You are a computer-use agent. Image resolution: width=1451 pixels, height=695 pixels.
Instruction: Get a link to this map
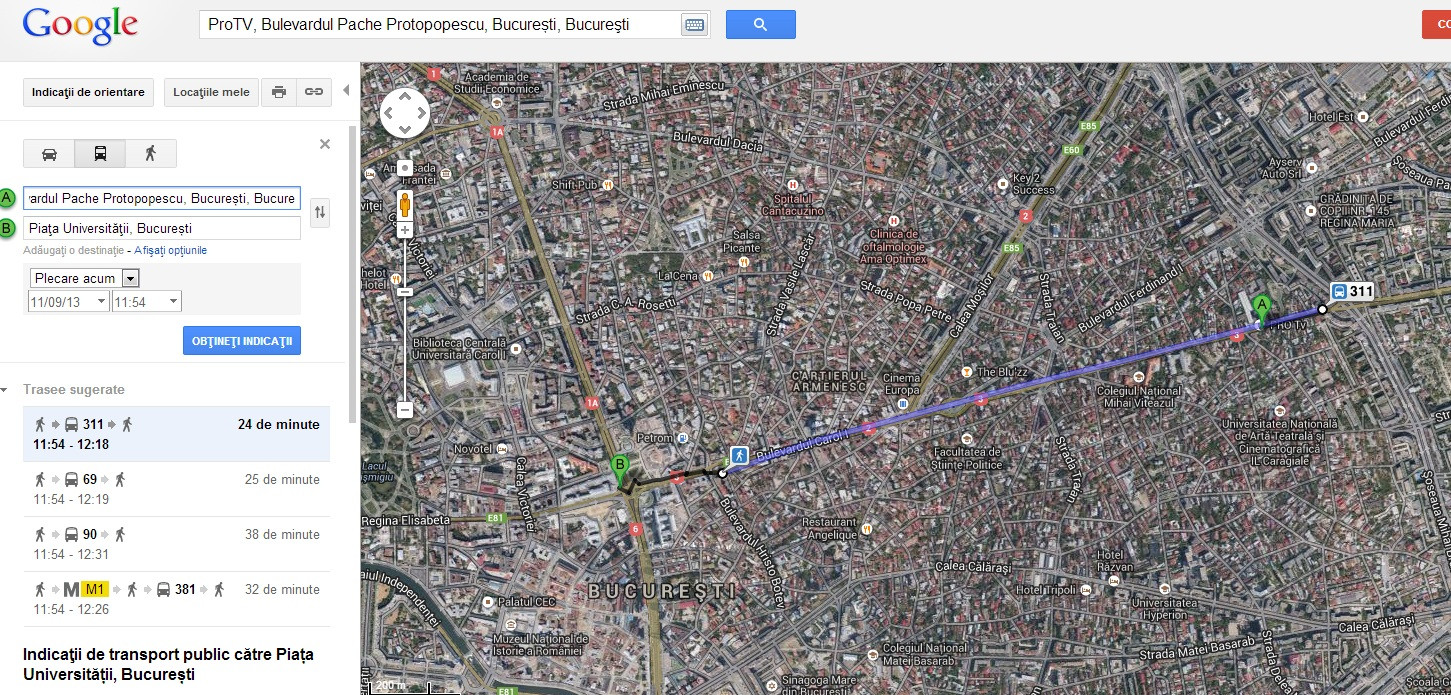pos(314,92)
